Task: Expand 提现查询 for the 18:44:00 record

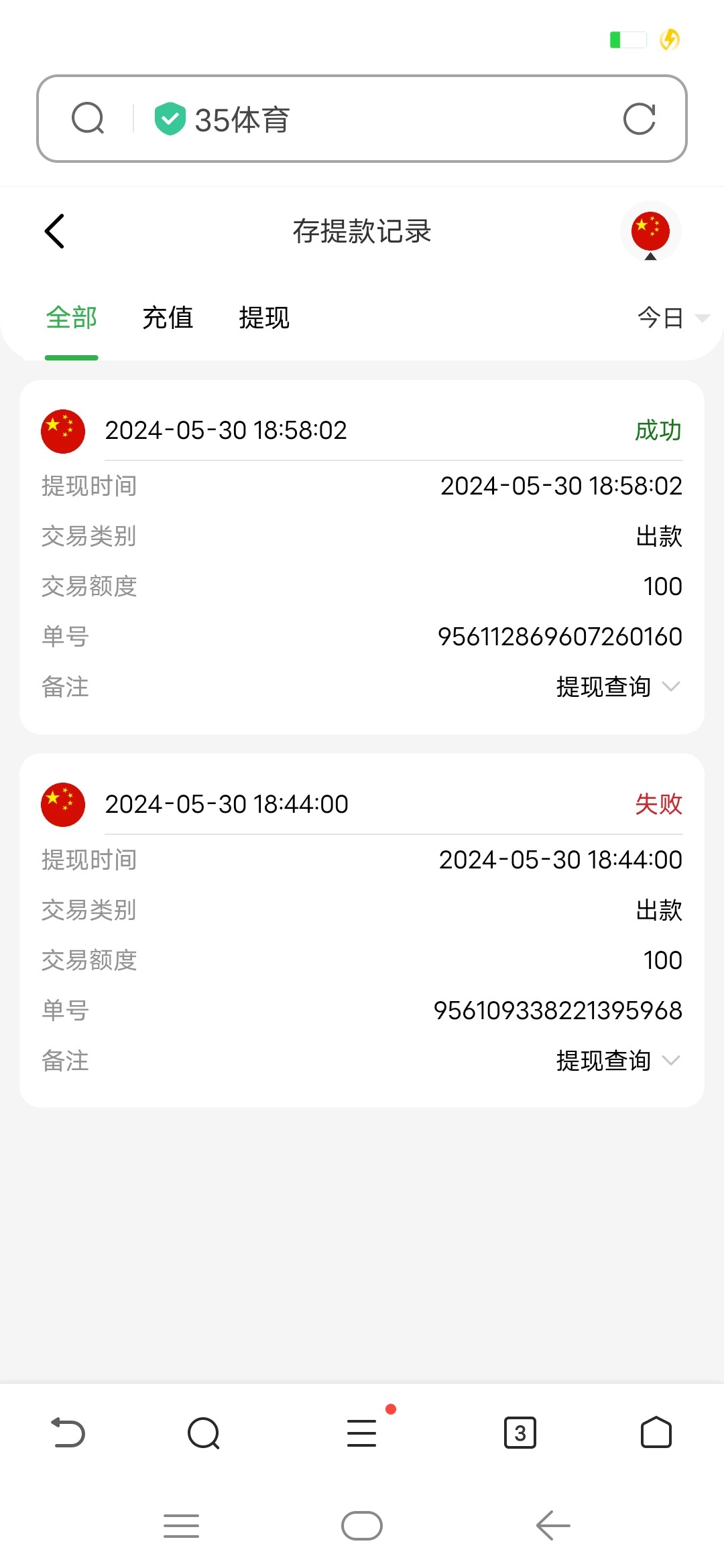Action: click(617, 1061)
